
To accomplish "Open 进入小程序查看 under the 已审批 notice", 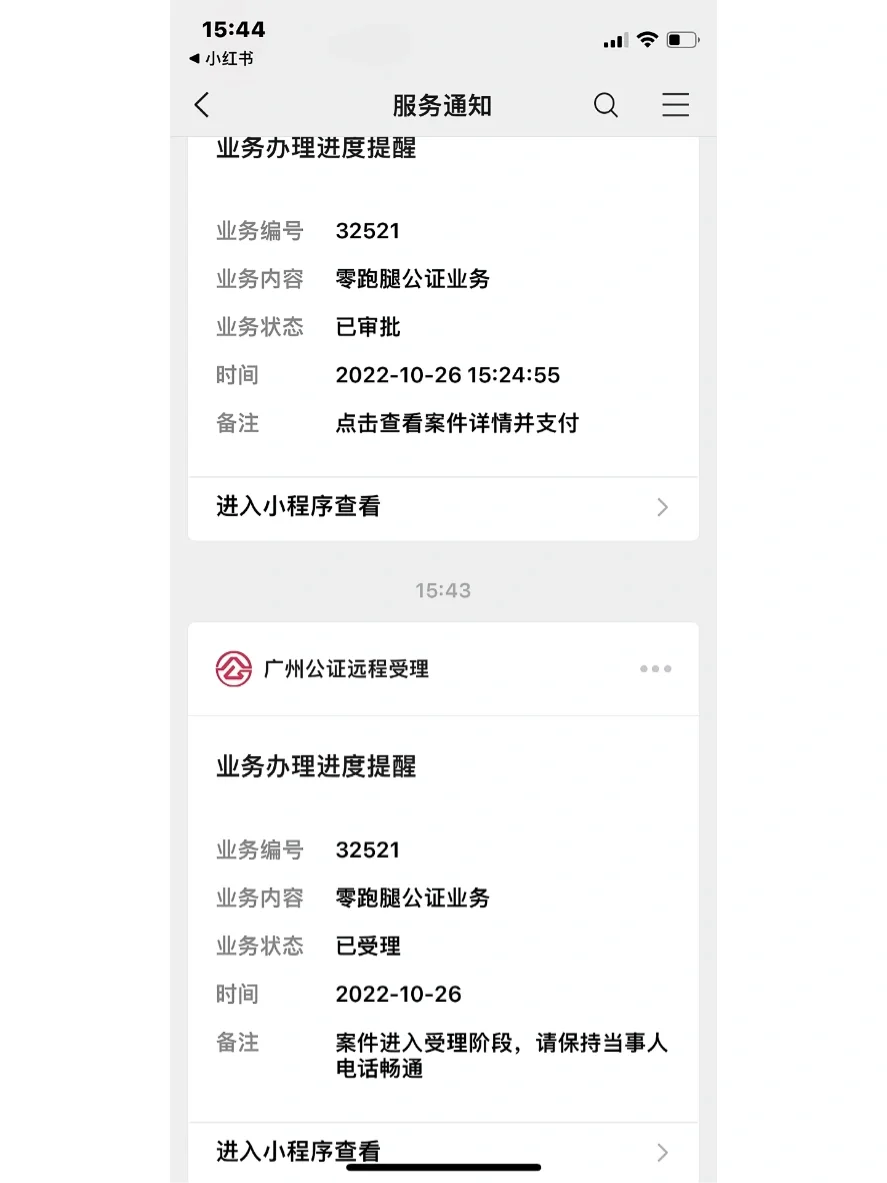I will [x=443, y=507].
